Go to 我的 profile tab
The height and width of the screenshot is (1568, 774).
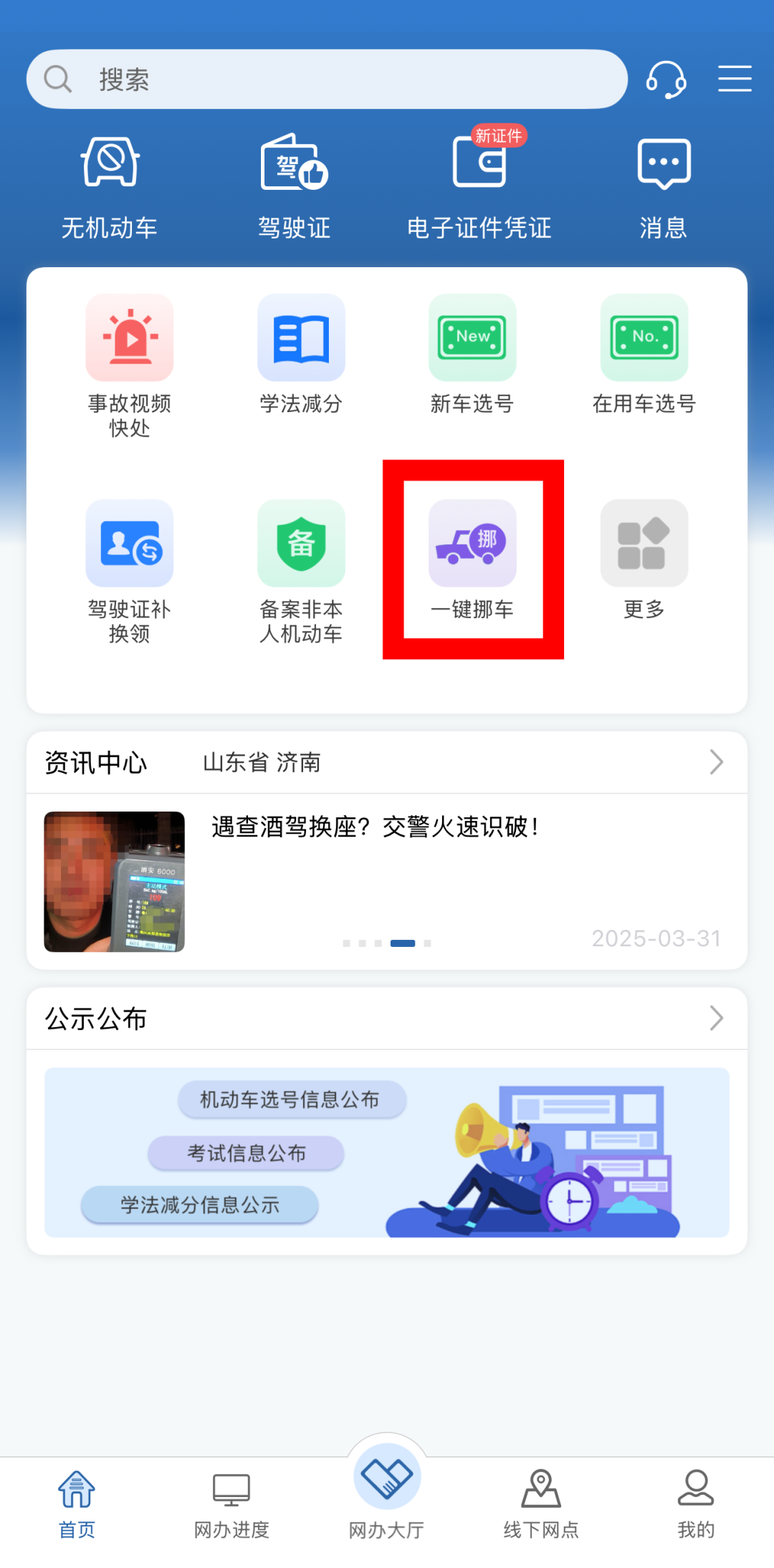coord(696,1501)
